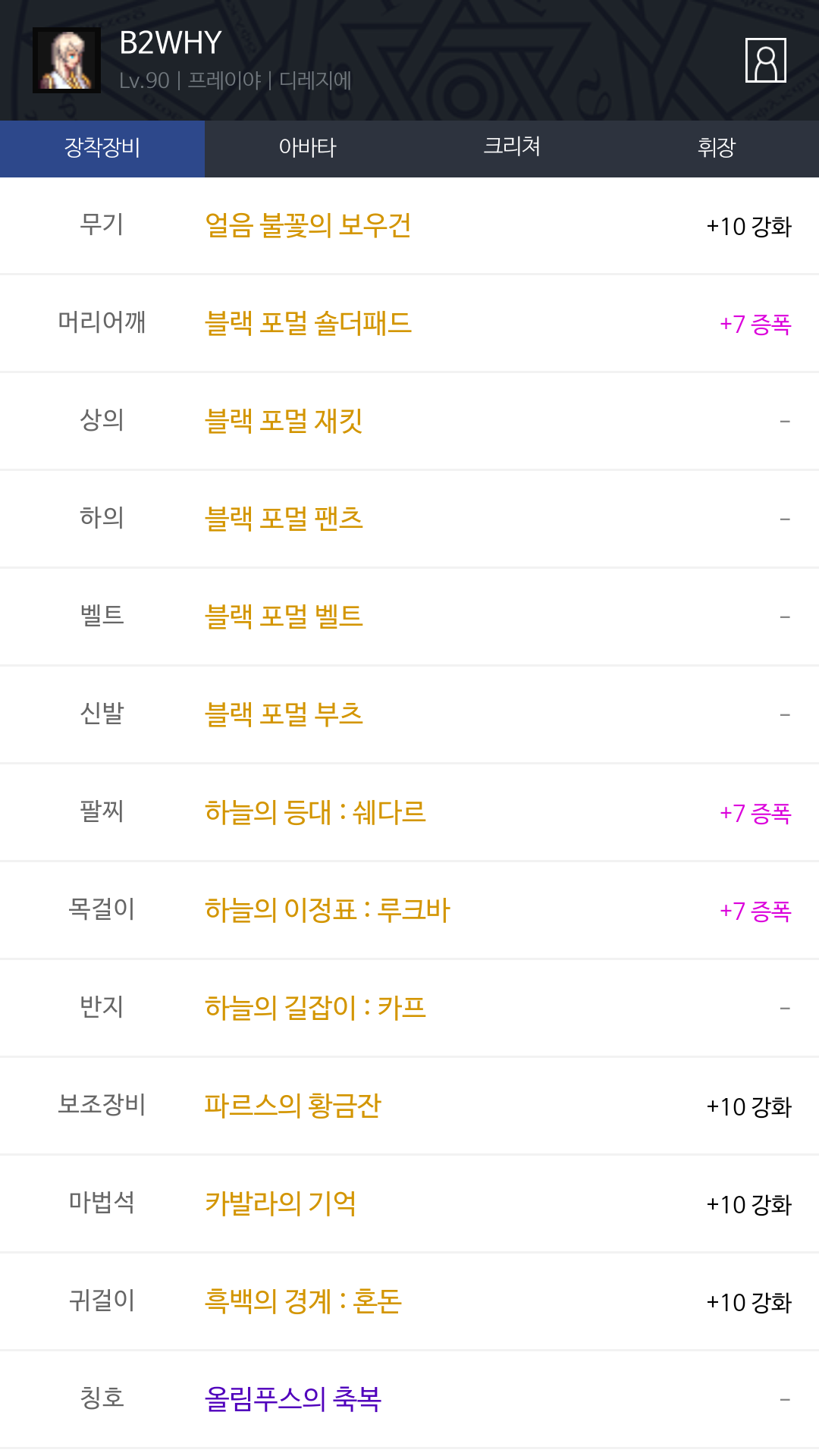View earring 흑백의 경계 : 혼돈
This screenshot has width=819, height=1456.
pyautogui.click(x=303, y=1301)
